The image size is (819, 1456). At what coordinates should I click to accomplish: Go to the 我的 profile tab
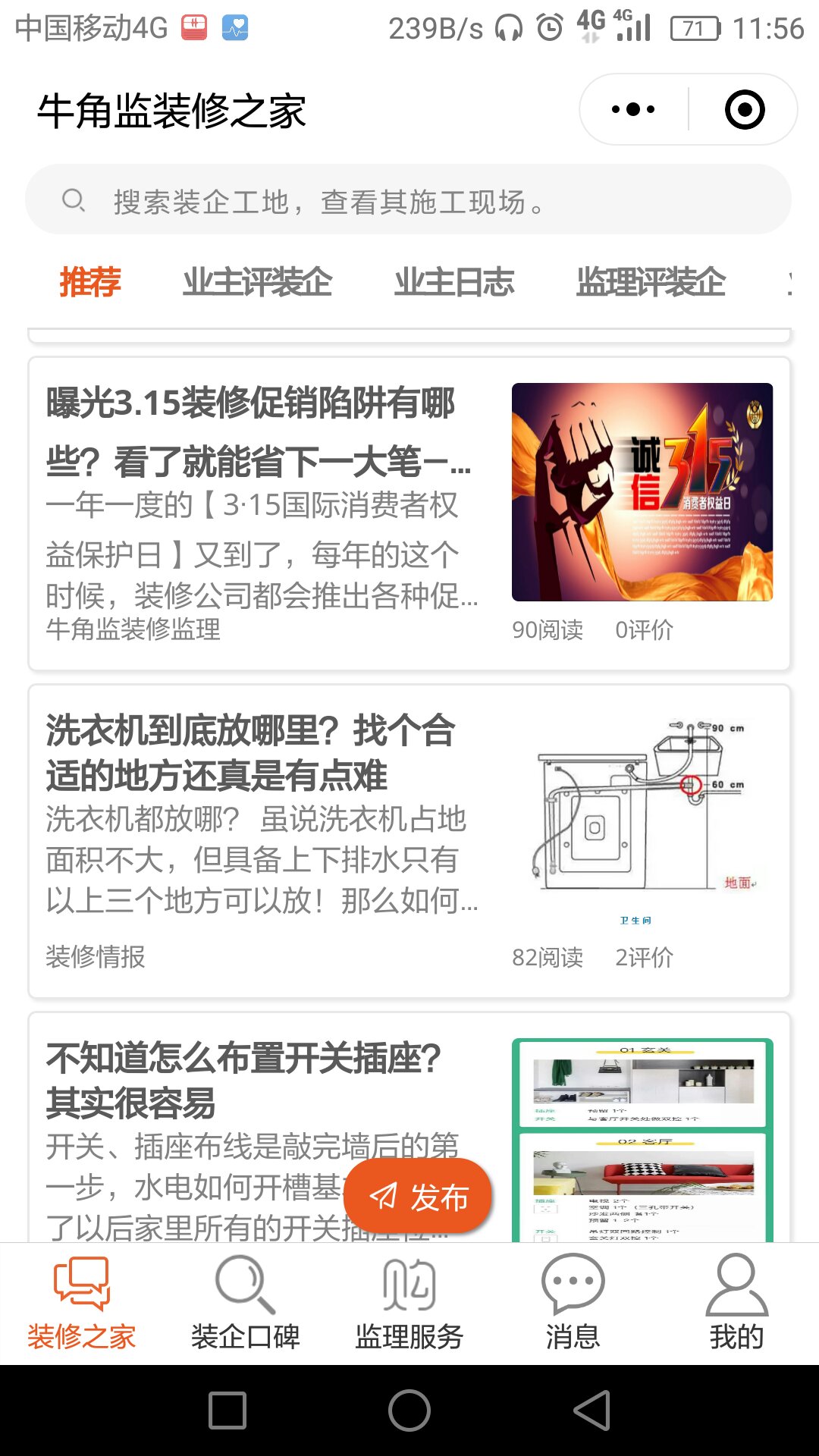(x=737, y=1303)
